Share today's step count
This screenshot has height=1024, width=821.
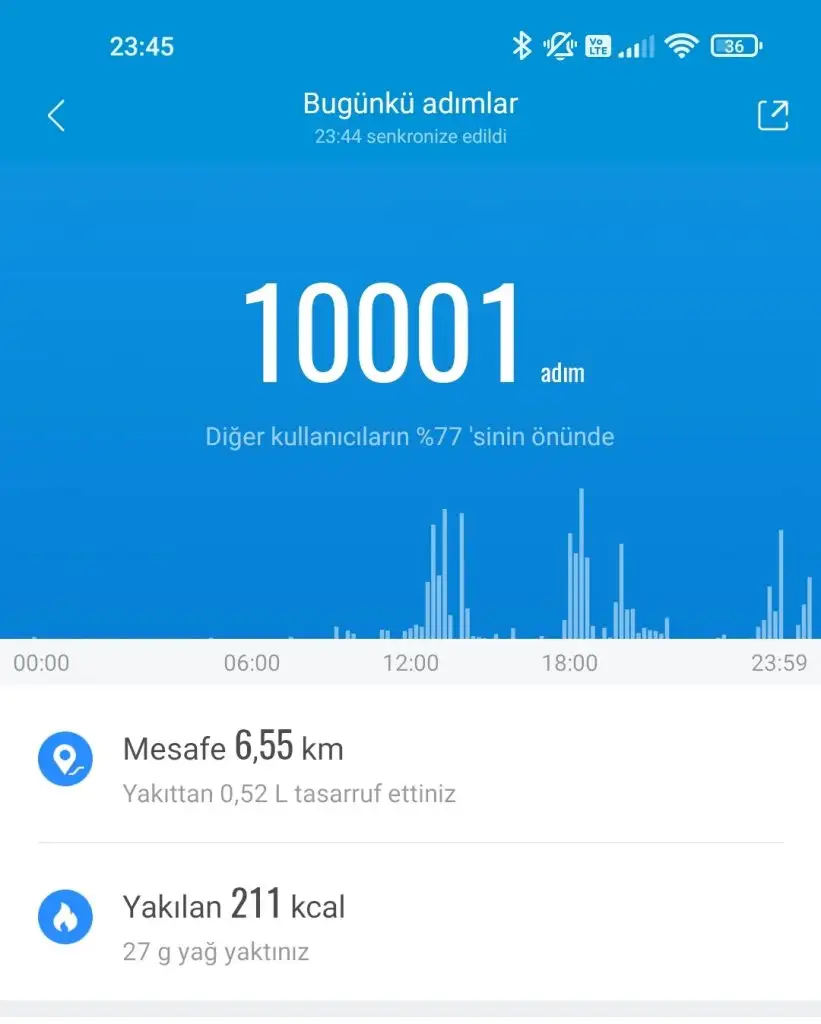pyautogui.click(x=772, y=116)
